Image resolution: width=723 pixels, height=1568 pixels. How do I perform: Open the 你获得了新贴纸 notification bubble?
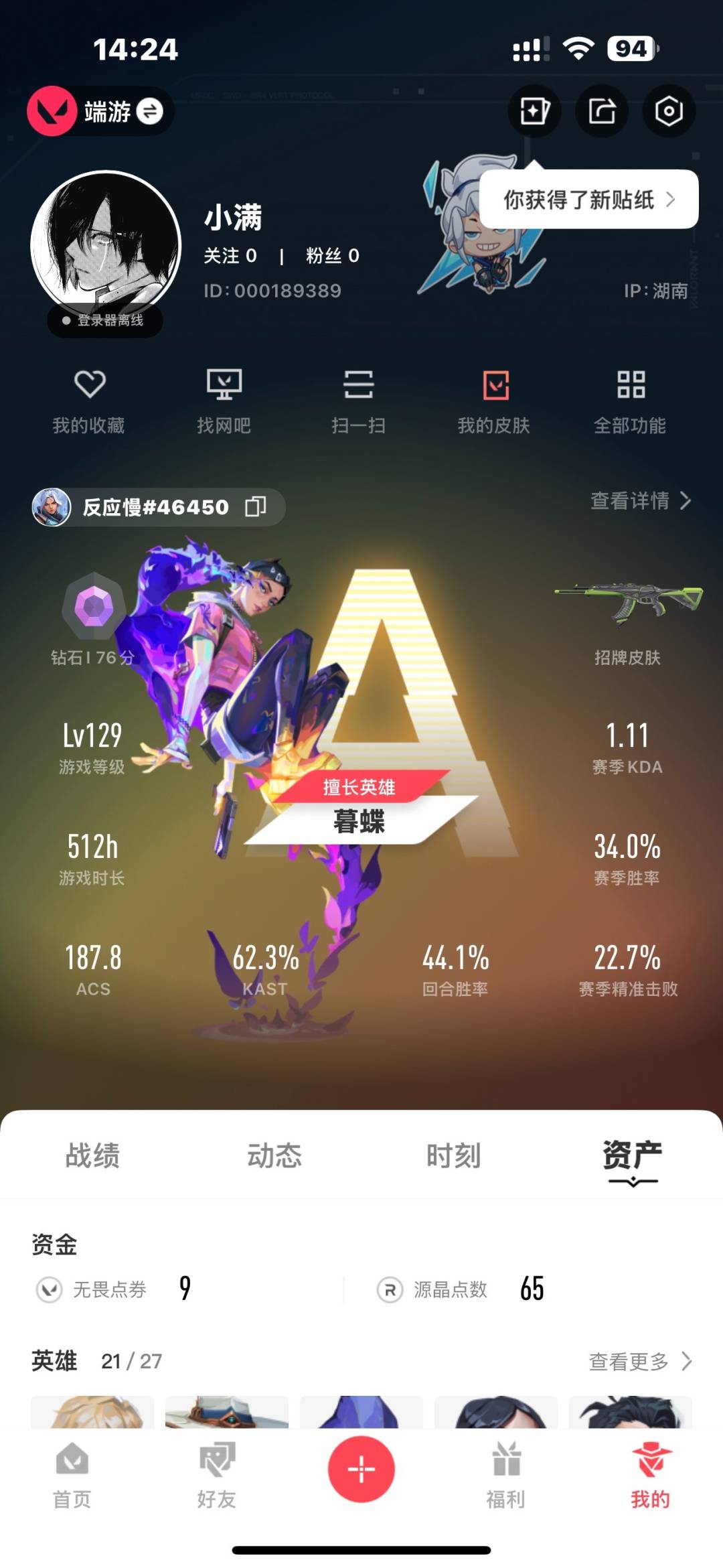point(588,200)
